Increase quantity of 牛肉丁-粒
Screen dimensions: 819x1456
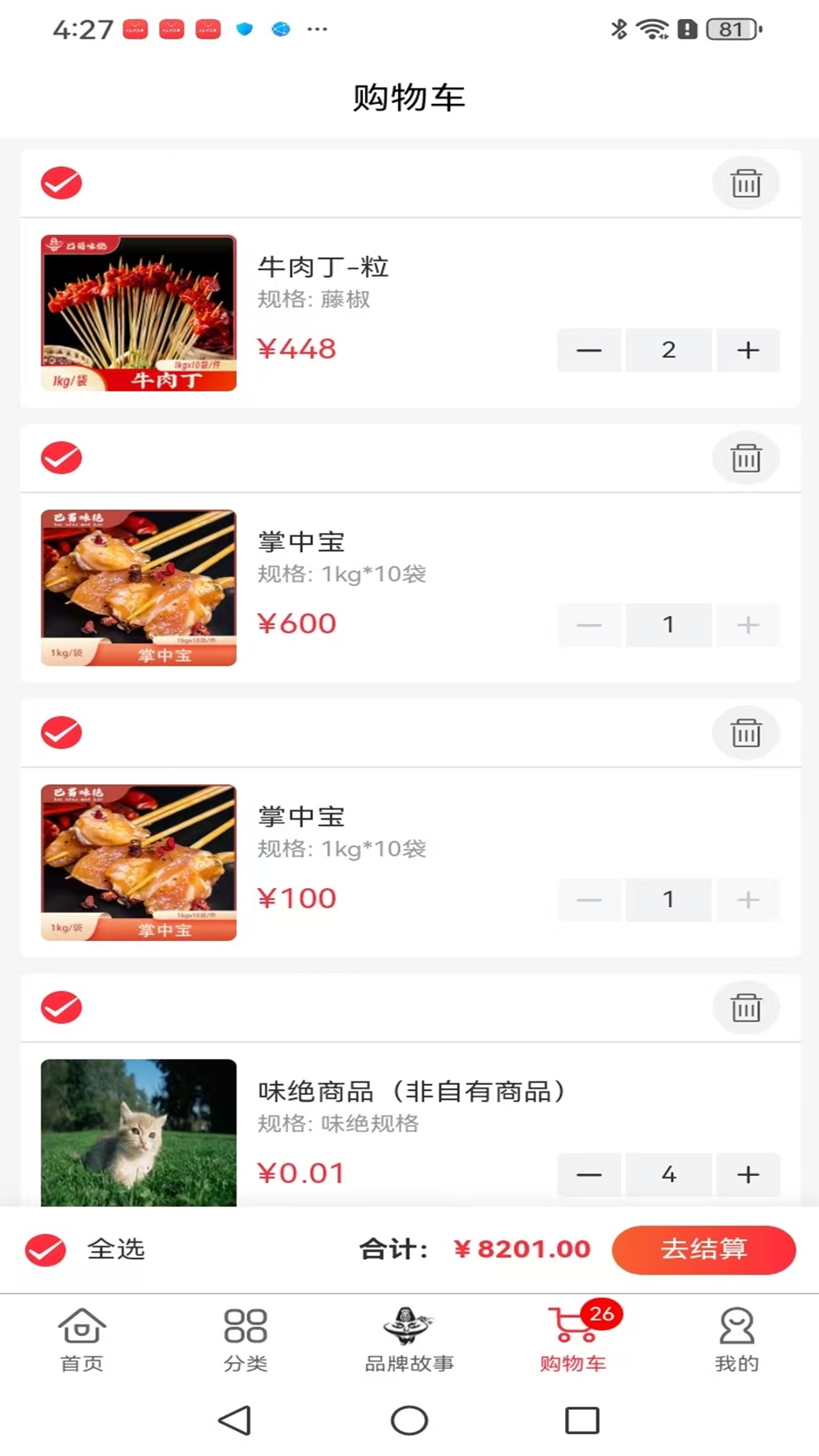click(748, 350)
